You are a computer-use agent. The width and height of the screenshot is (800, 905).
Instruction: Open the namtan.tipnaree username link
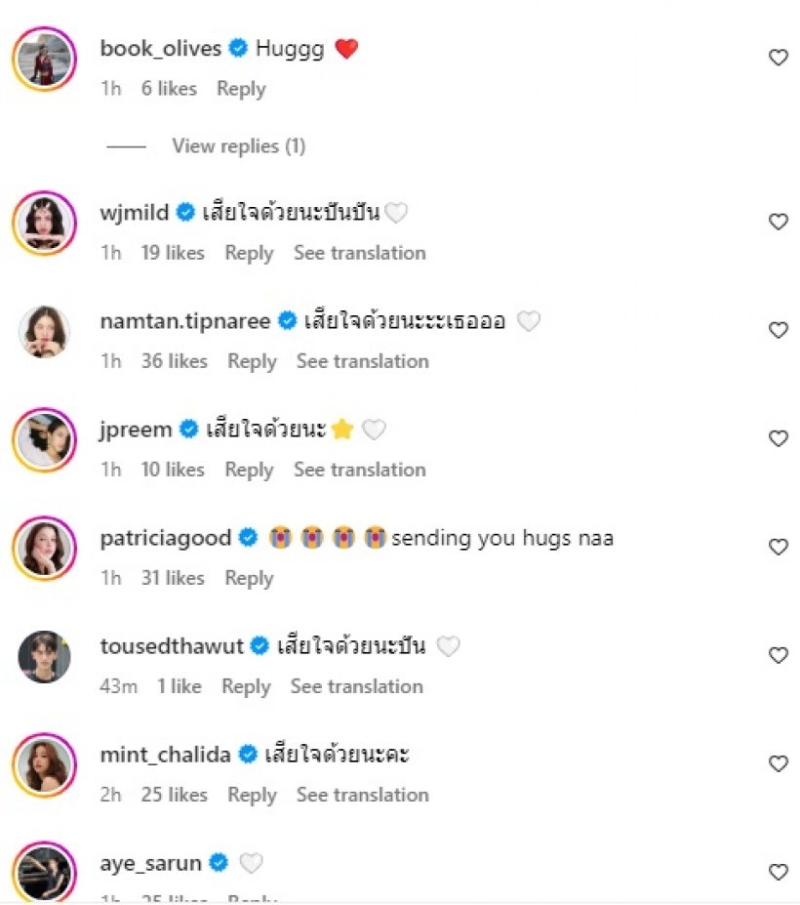pos(185,321)
